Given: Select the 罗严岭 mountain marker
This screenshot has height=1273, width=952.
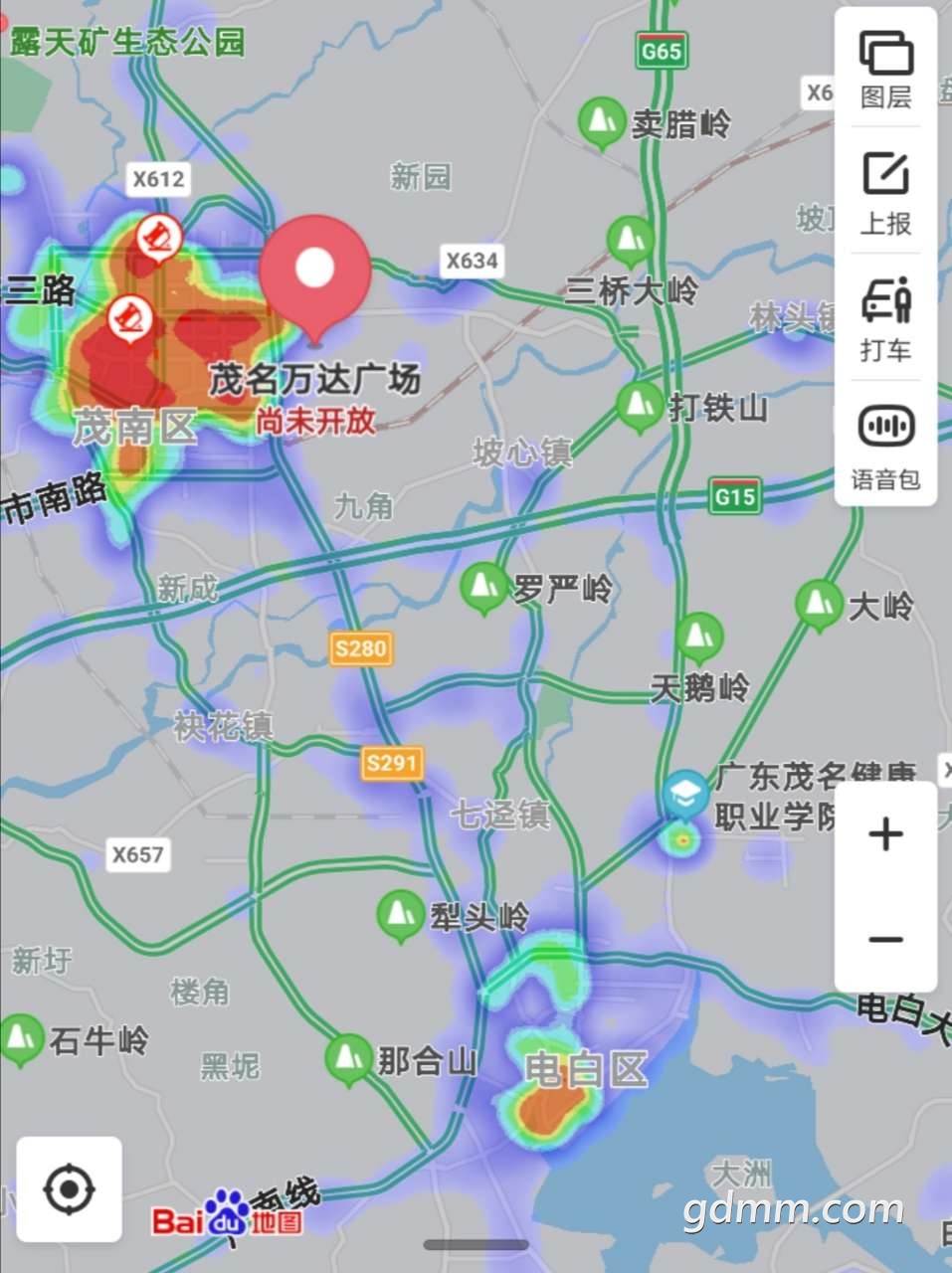Looking at the screenshot, I should coord(484,587).
